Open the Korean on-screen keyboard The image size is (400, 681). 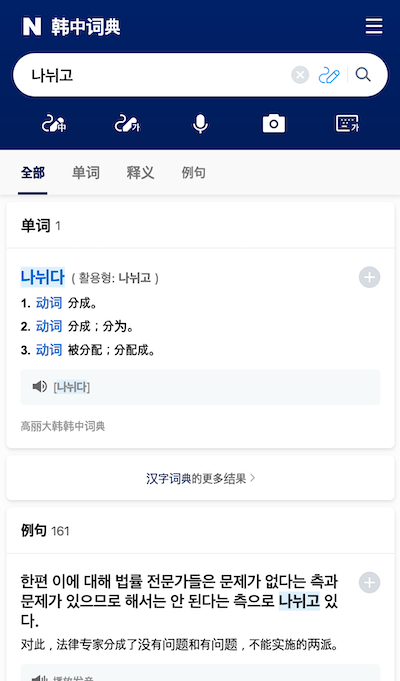(x=347, y=124)
